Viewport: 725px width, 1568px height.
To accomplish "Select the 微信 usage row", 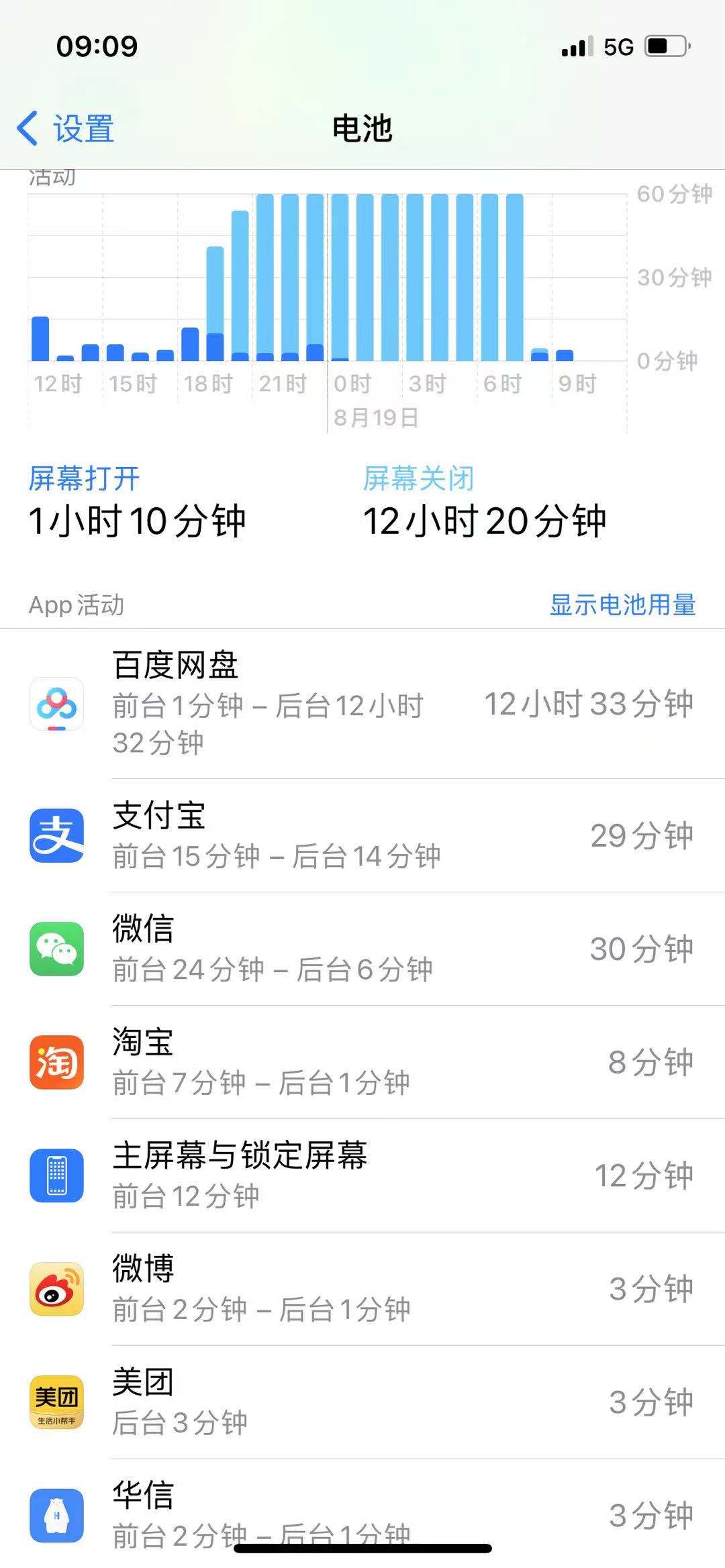I will coord(362,949).
